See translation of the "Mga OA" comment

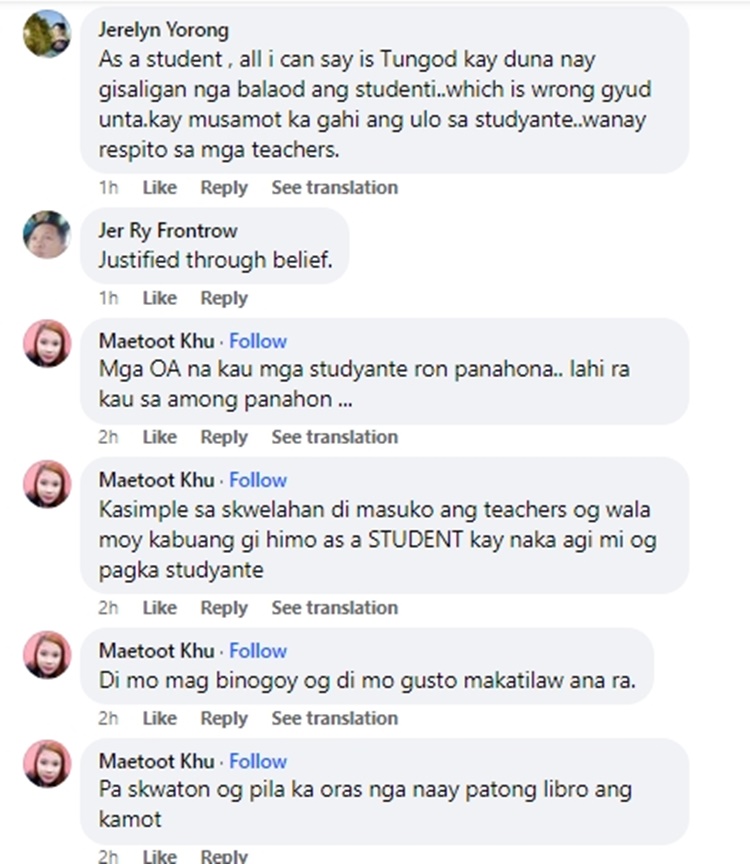334,437
